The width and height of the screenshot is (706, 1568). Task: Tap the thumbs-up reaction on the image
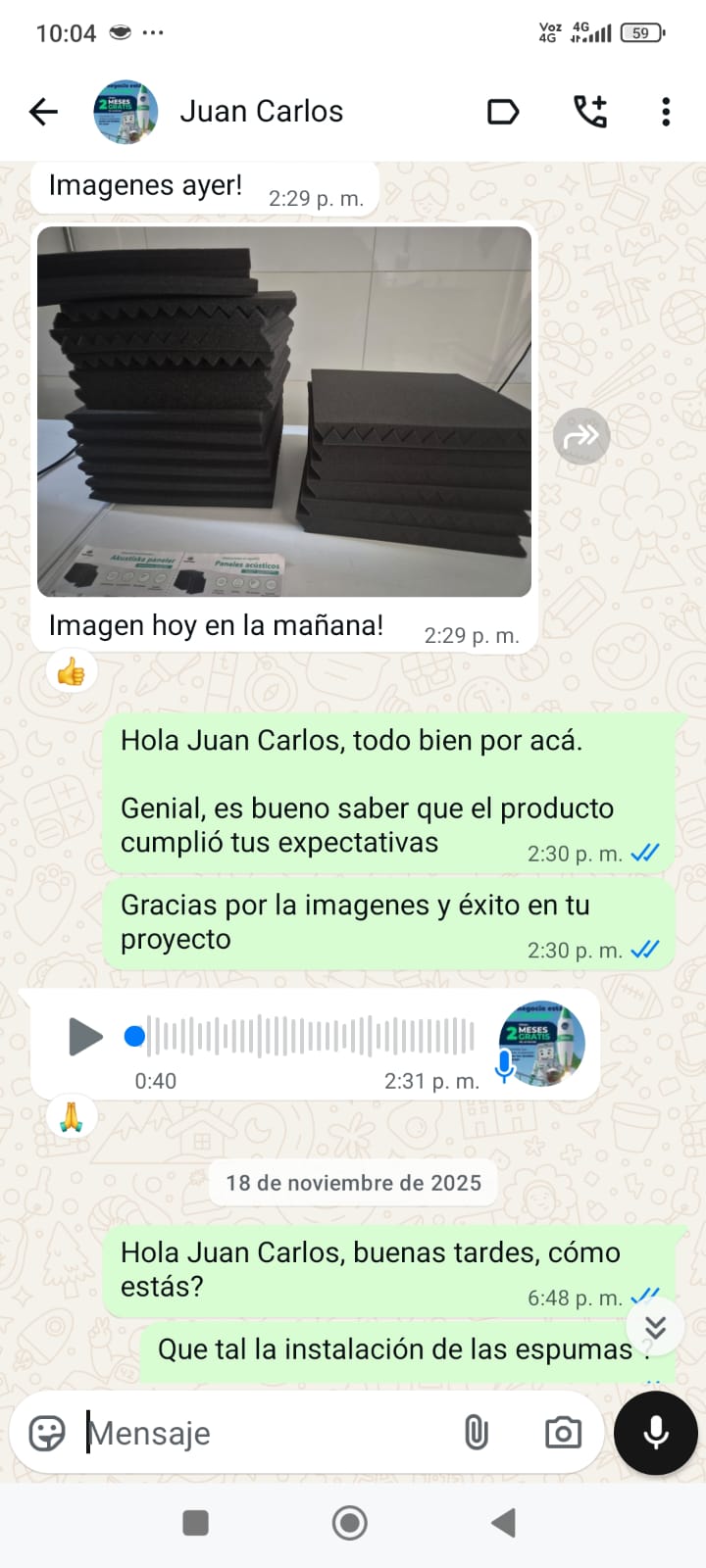tap(68, 670)
